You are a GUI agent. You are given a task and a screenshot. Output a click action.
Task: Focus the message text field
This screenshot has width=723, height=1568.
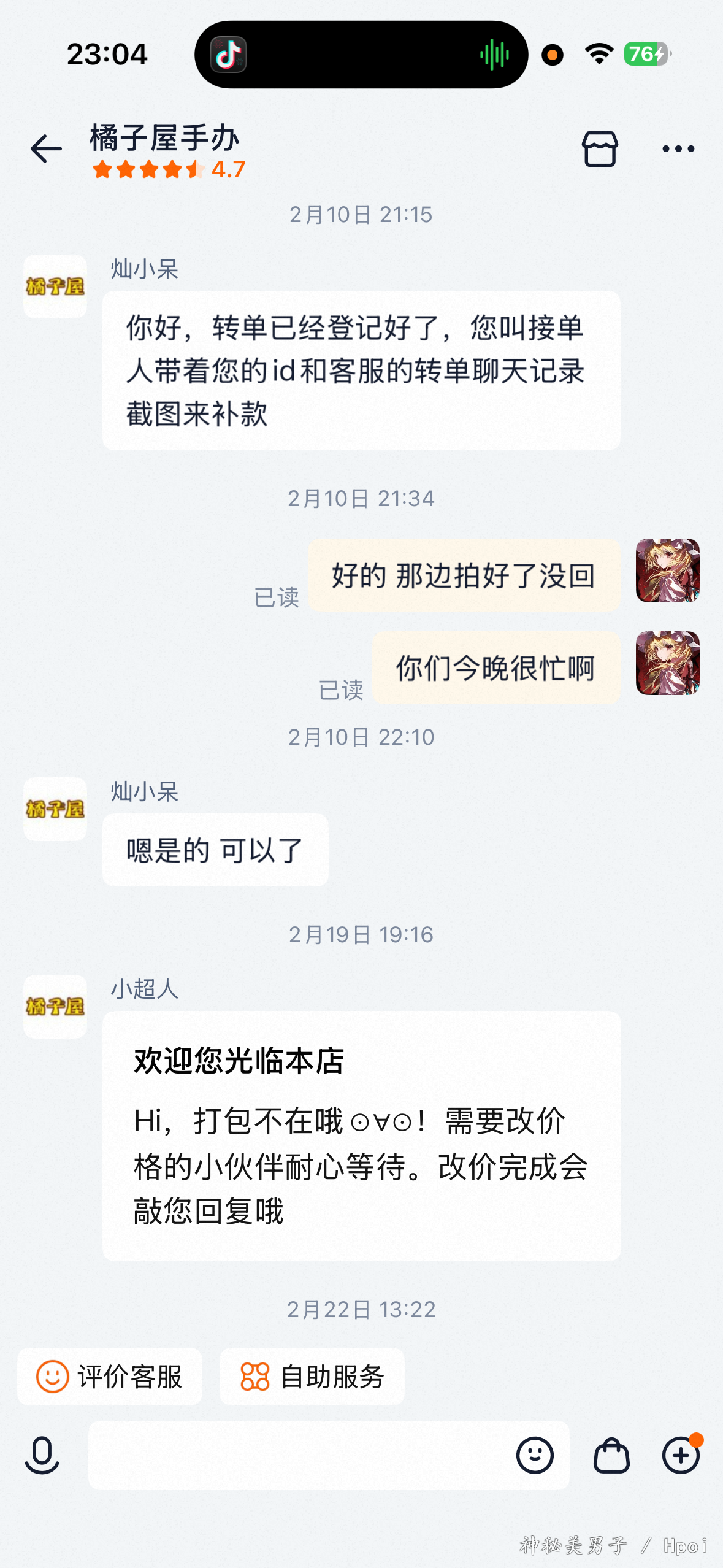pyautogui.click(x=300, y=1455)
